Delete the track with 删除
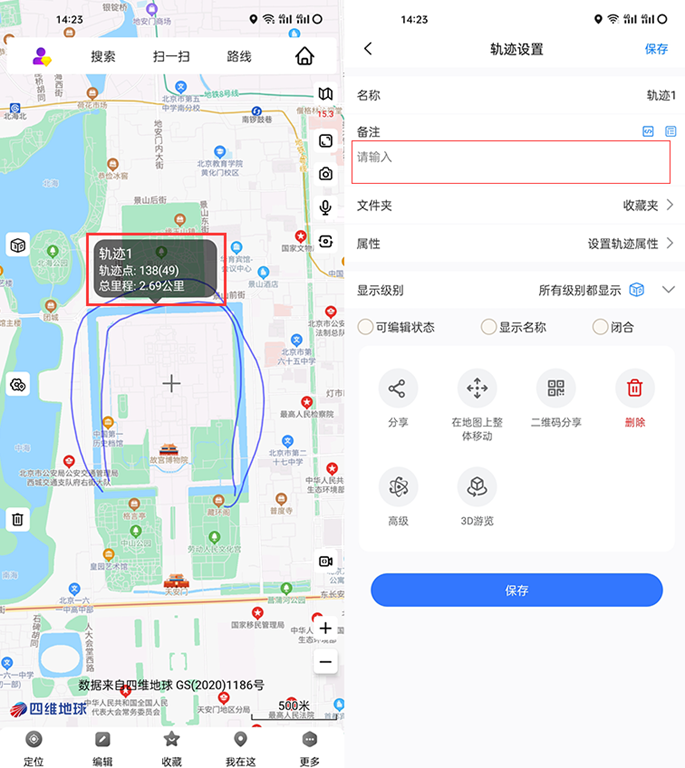This screenshot has width=685, height=768. point(634,389)
